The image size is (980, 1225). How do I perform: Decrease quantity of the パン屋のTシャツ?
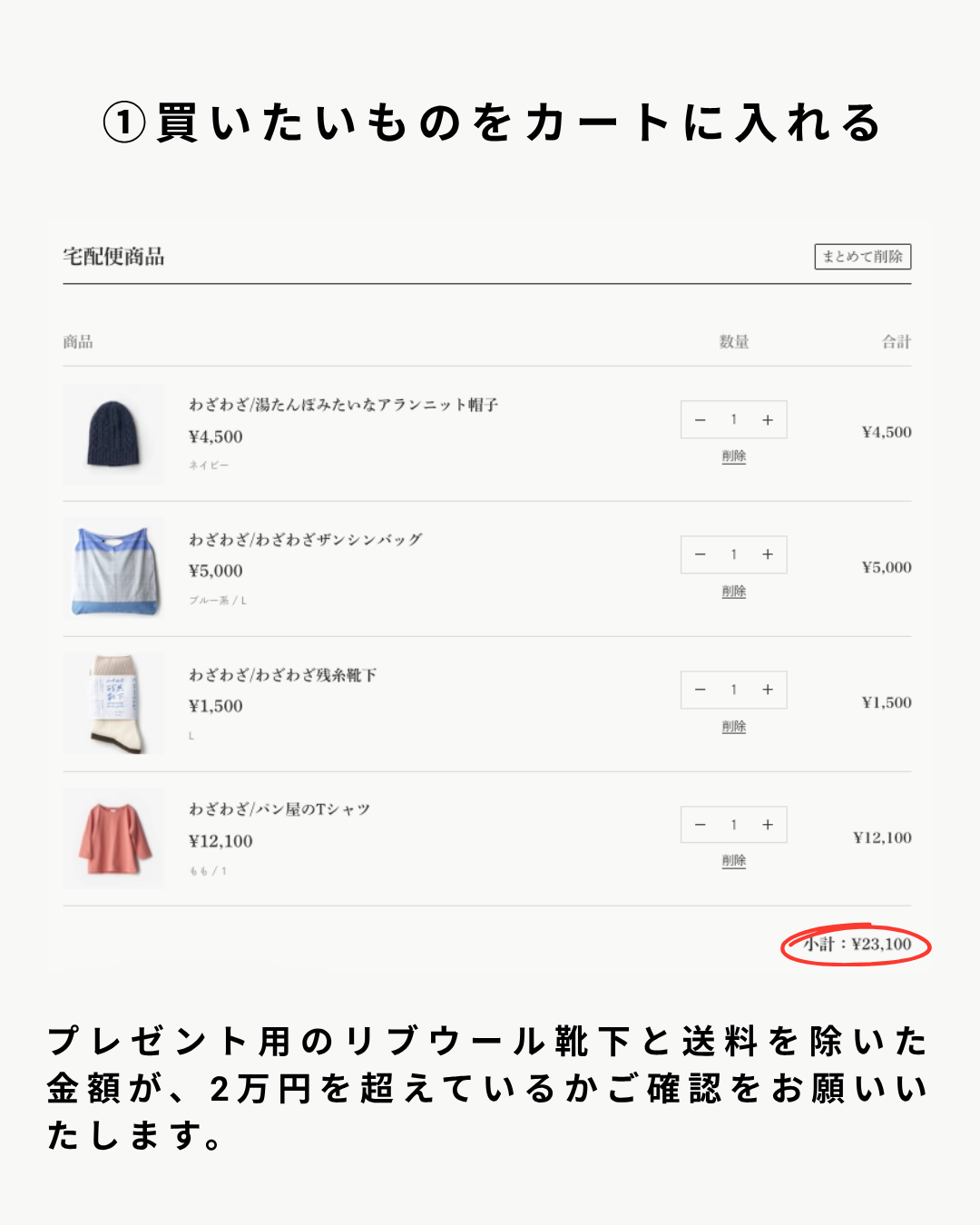pyautogui.click(x=700, y=824)
